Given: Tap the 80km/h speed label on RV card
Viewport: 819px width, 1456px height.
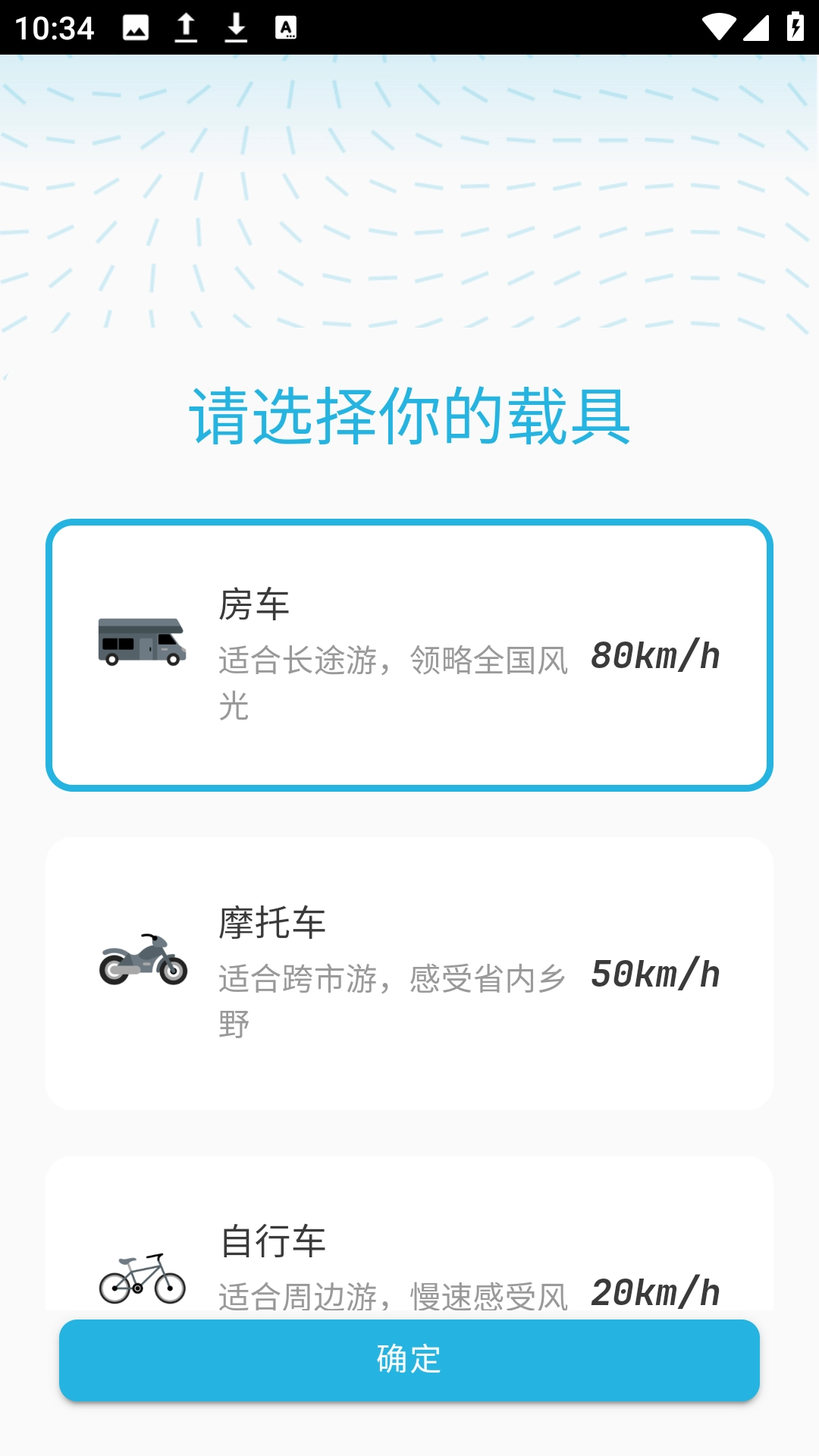Looking at the screenshot, I should (x=657, y=654).
